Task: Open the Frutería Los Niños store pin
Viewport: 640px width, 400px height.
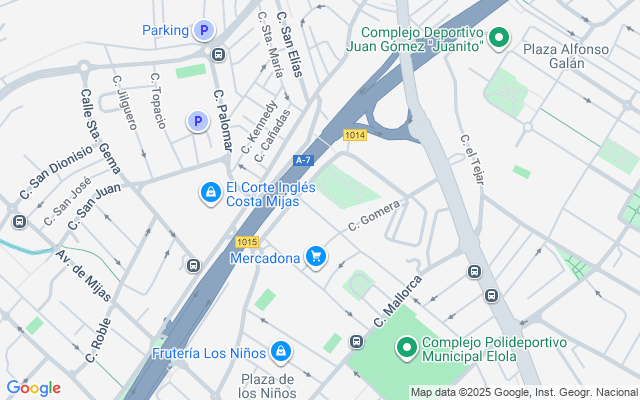Action: 282,352
